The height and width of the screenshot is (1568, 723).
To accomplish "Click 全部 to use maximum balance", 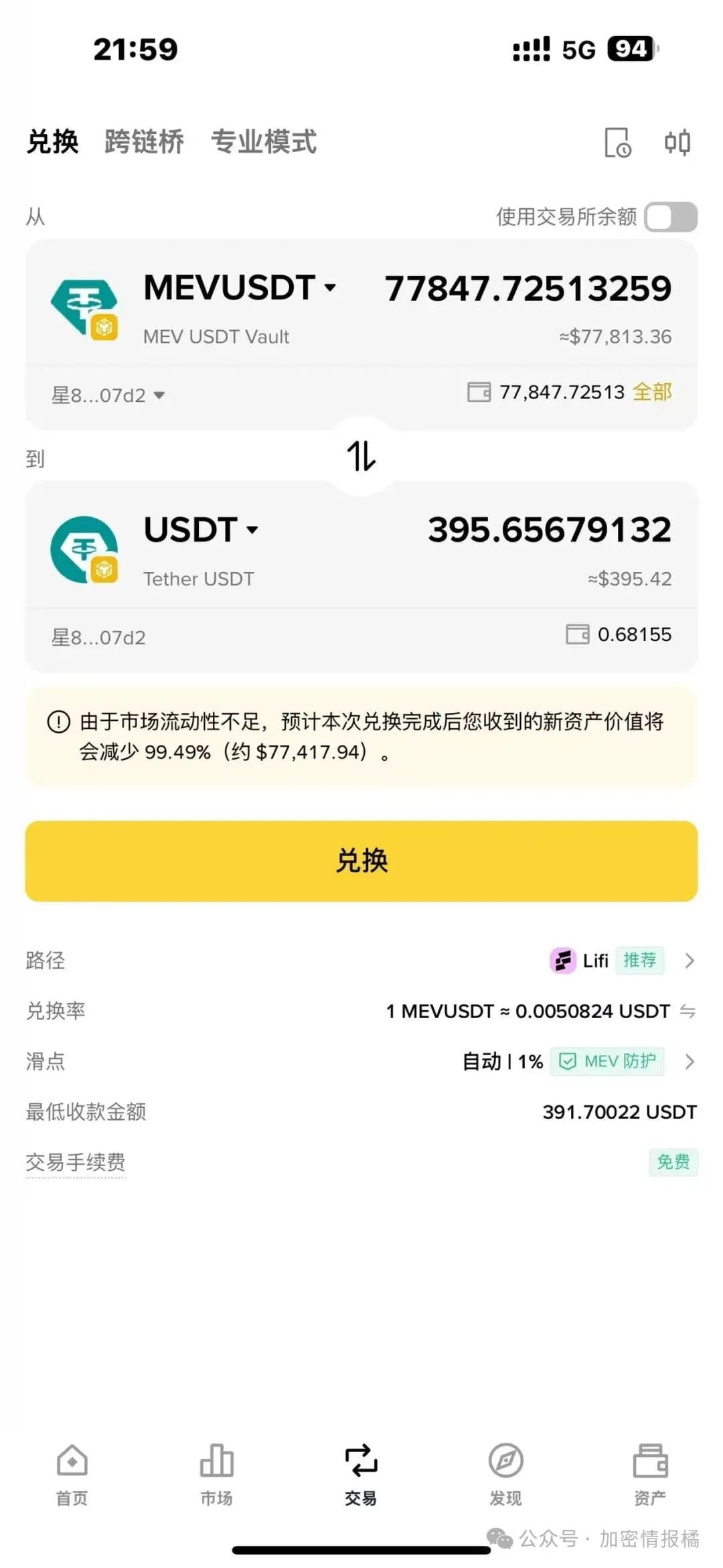I will click(x=653, y=392).
